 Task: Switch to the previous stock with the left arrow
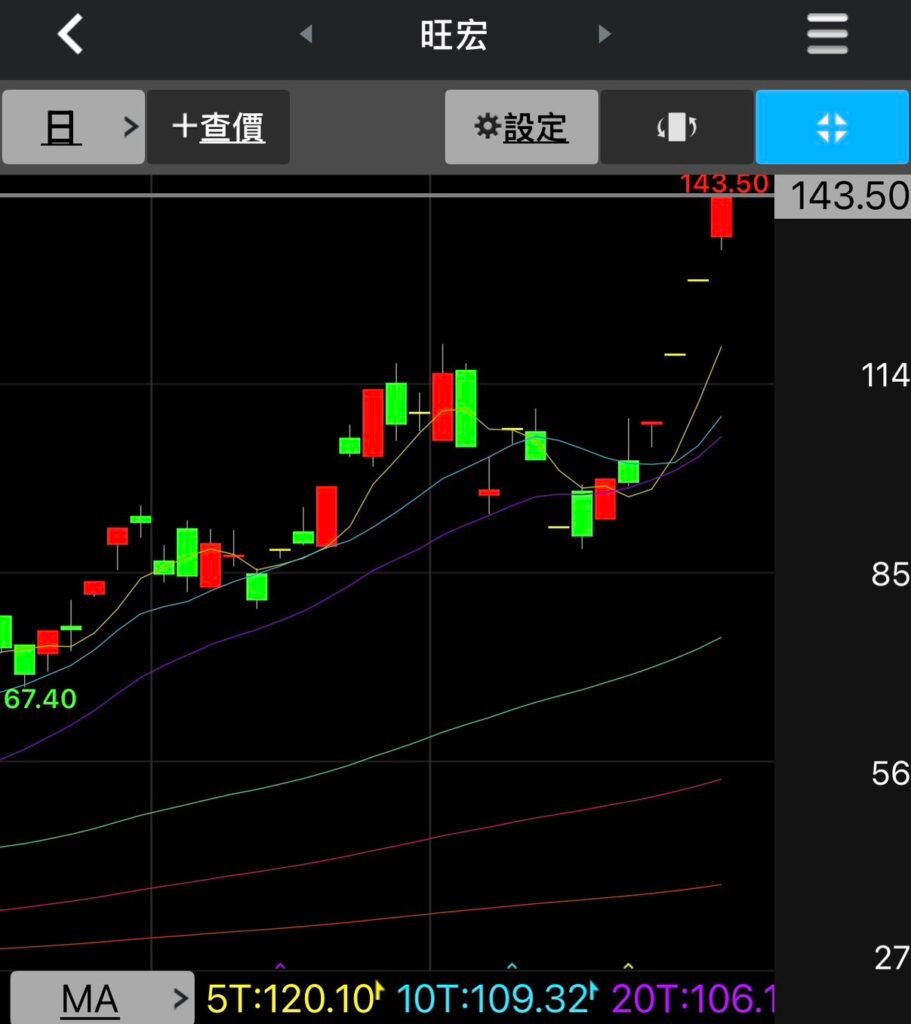(x=306, y=35)
